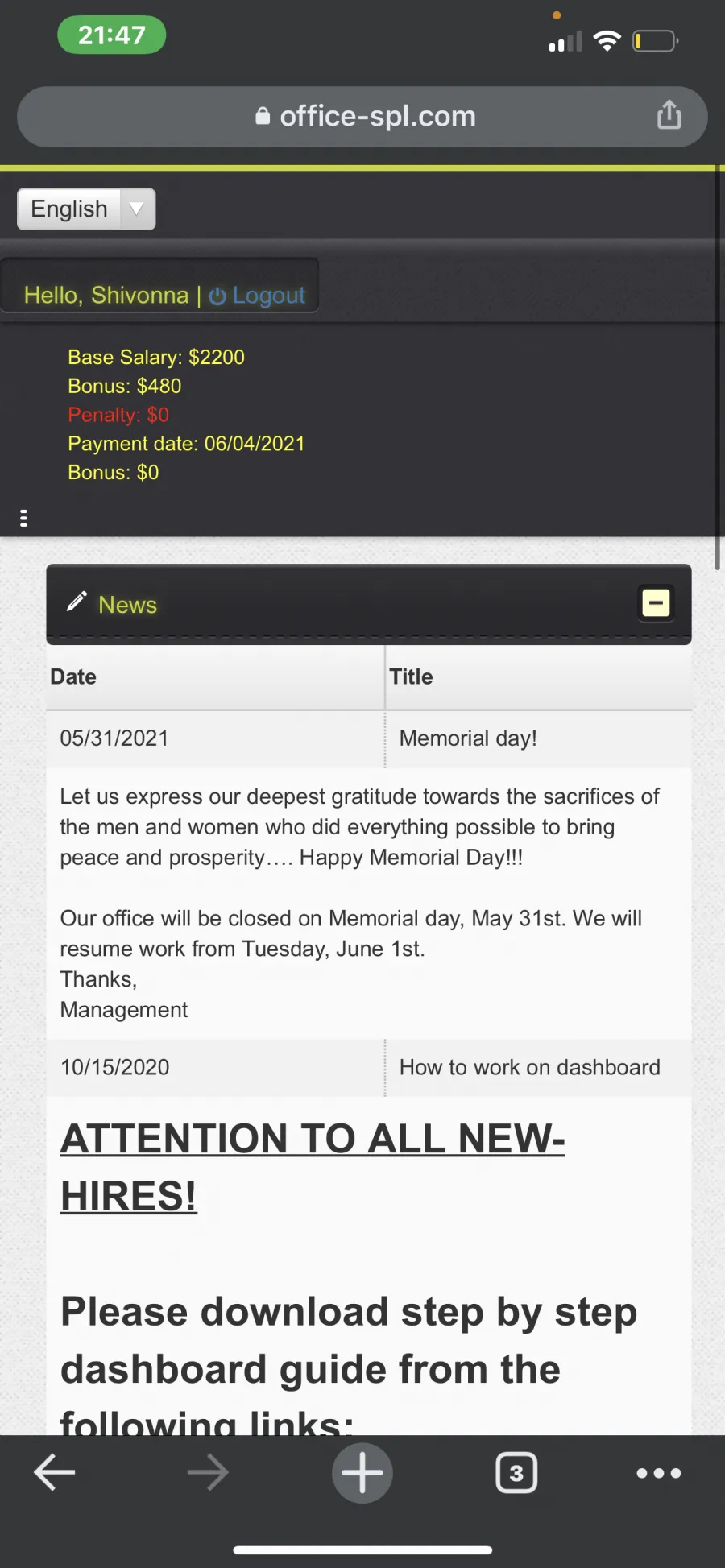Collapse the News panel

[656, 603]
